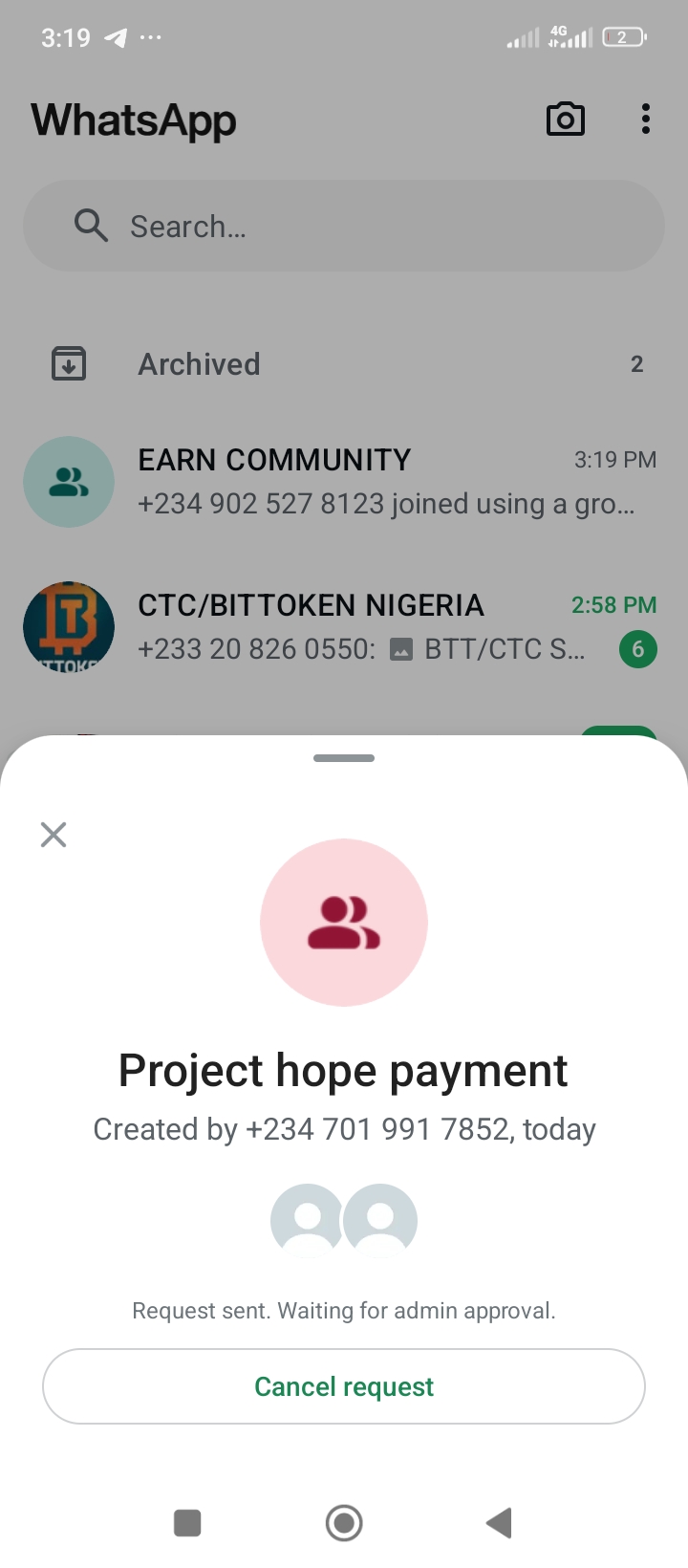Open the overflow menu
This screenshot has height=1568, width=688.
click(x=646, y=120)
